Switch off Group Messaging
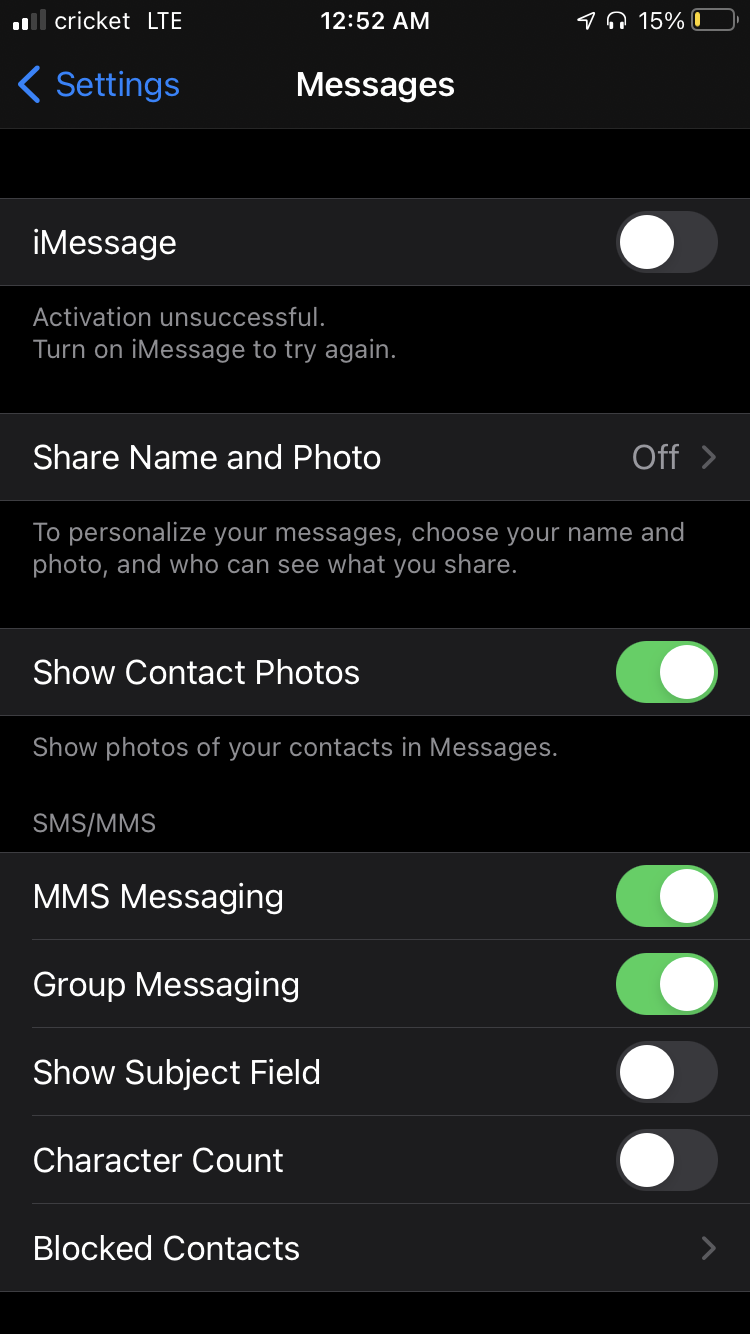 pyautogui.click(x=667, y=984)
